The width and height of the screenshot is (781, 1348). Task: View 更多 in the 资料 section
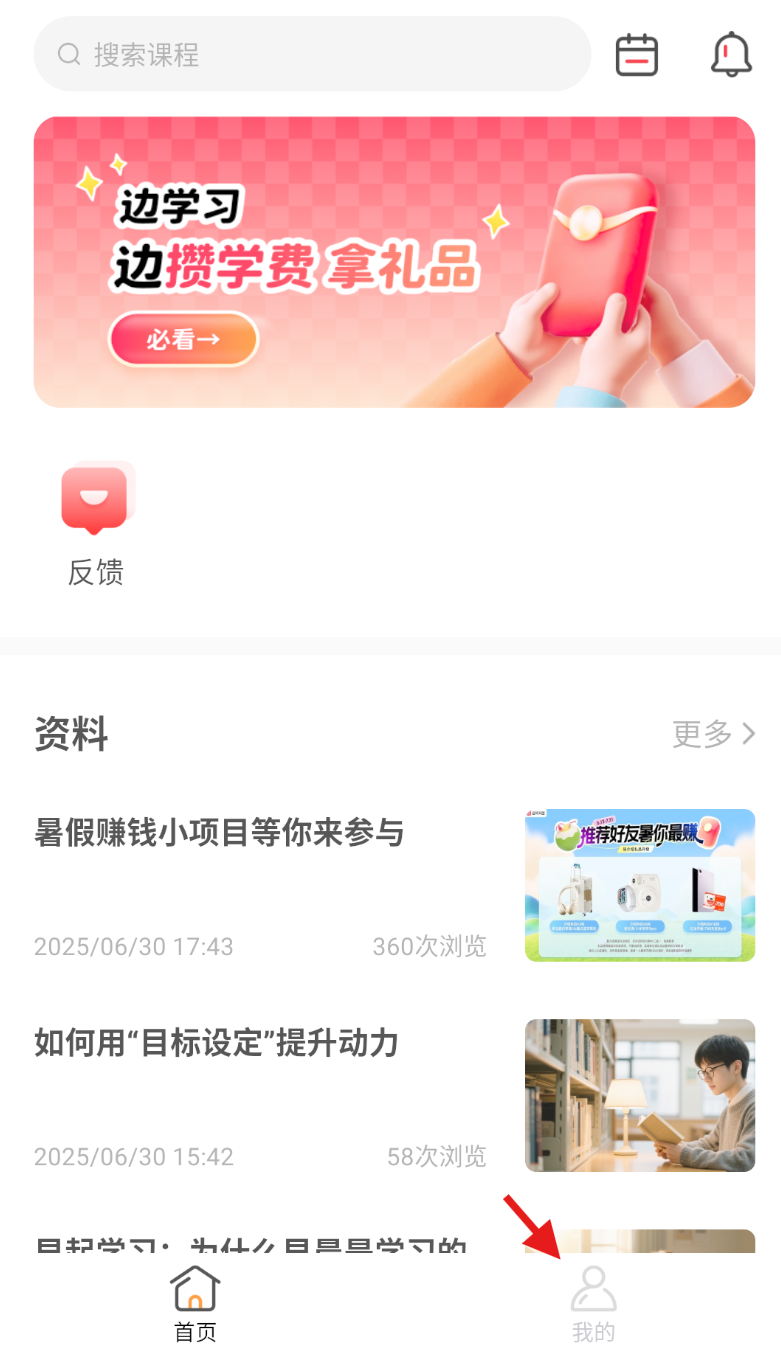[x=714, y=734]
